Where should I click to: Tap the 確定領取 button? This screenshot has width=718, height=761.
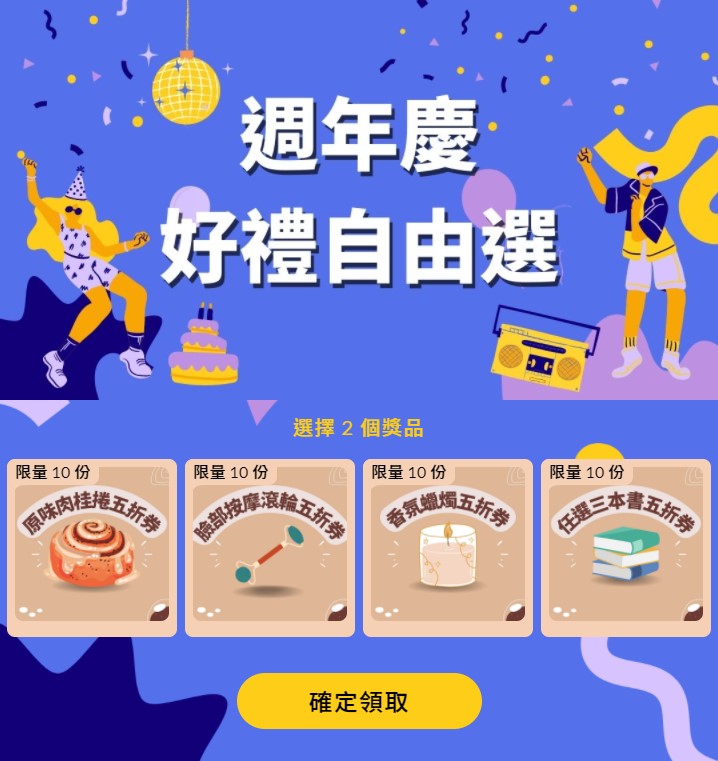(359, 701)
